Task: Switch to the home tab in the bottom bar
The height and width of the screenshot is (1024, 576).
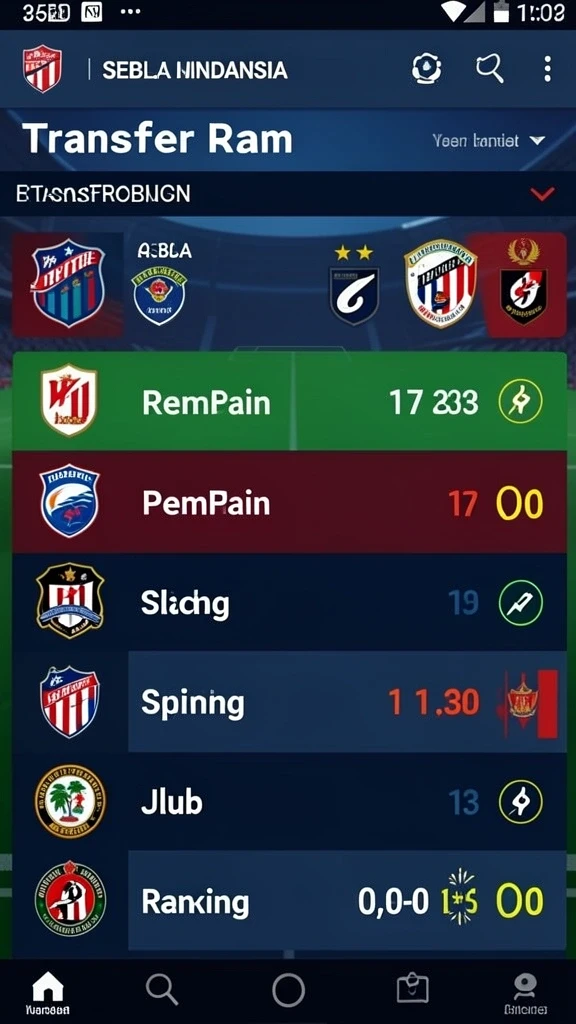Action: click(48, 994)
